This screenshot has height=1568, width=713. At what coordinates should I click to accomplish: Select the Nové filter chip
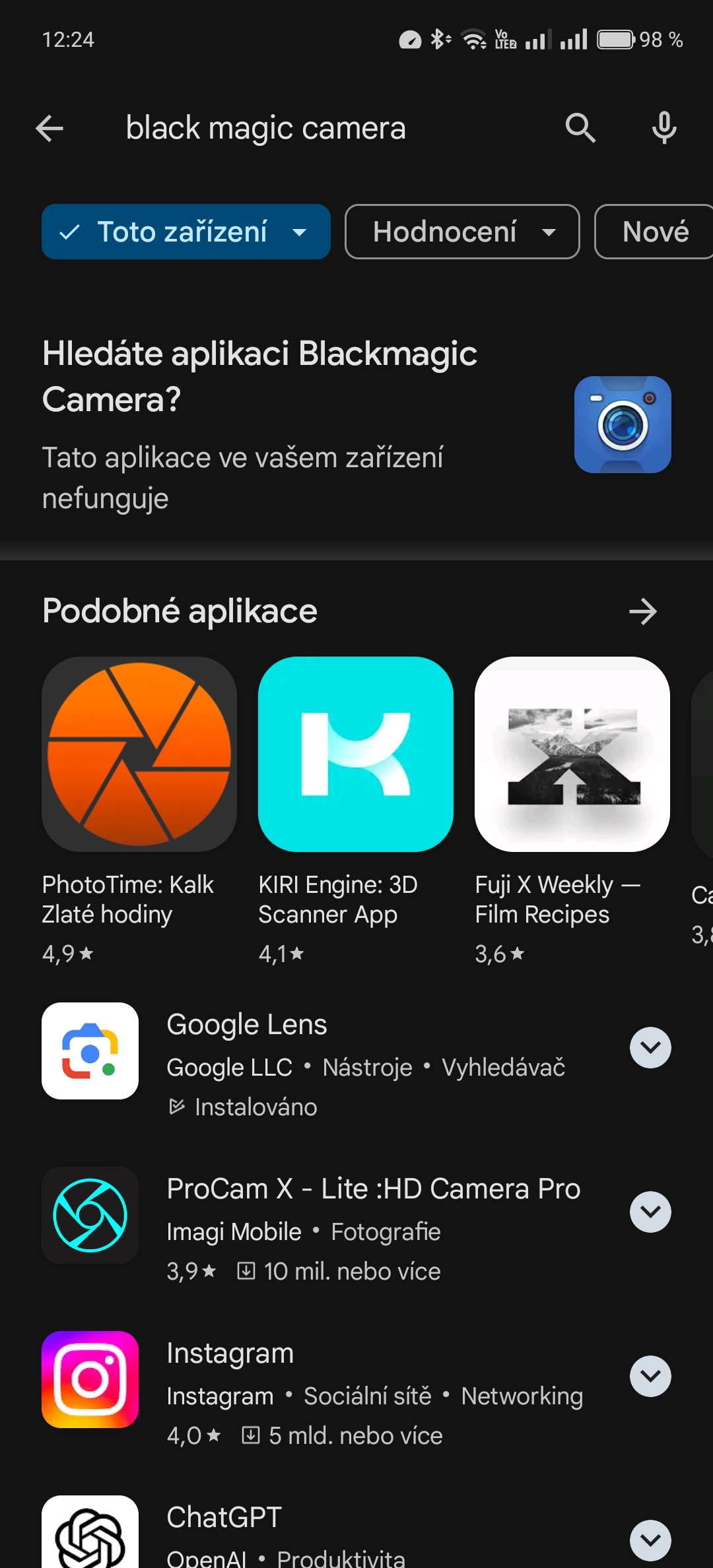click(x=655, y=232)
